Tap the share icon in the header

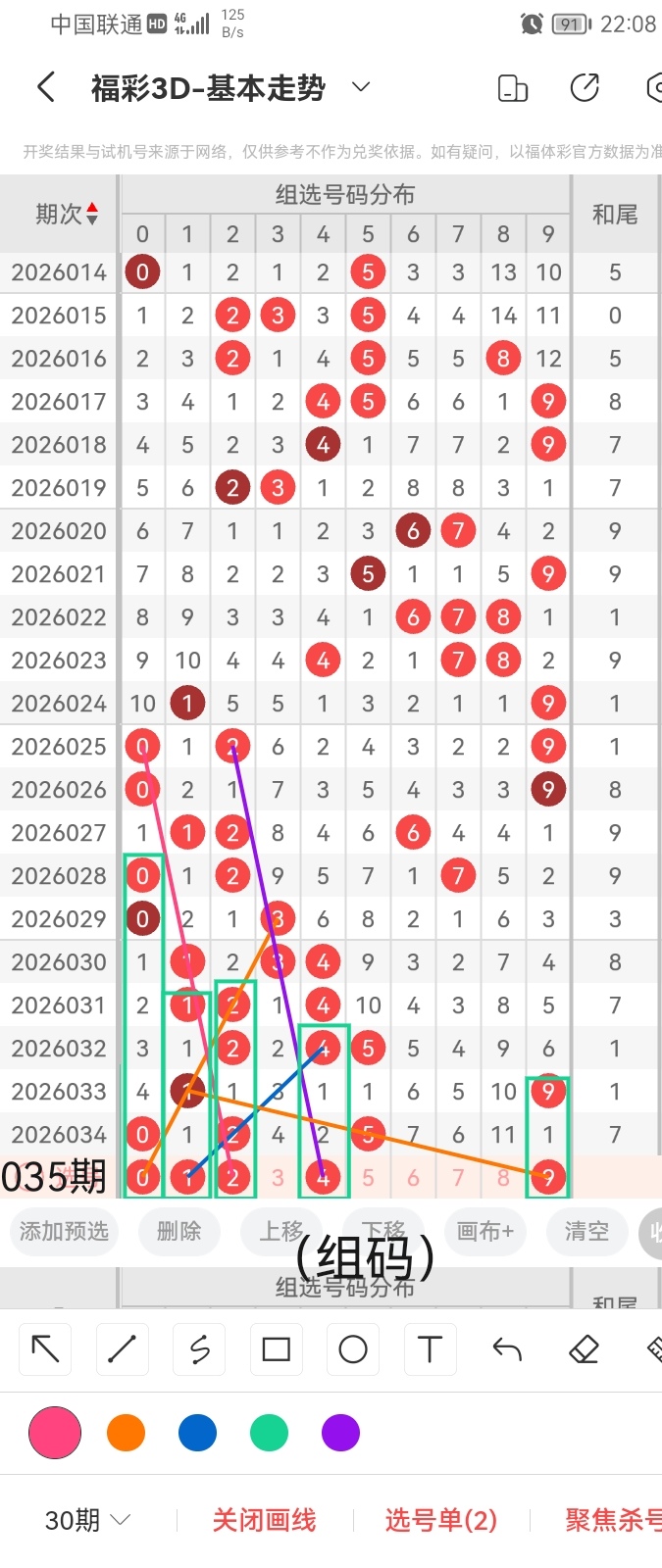coord(585,88)
